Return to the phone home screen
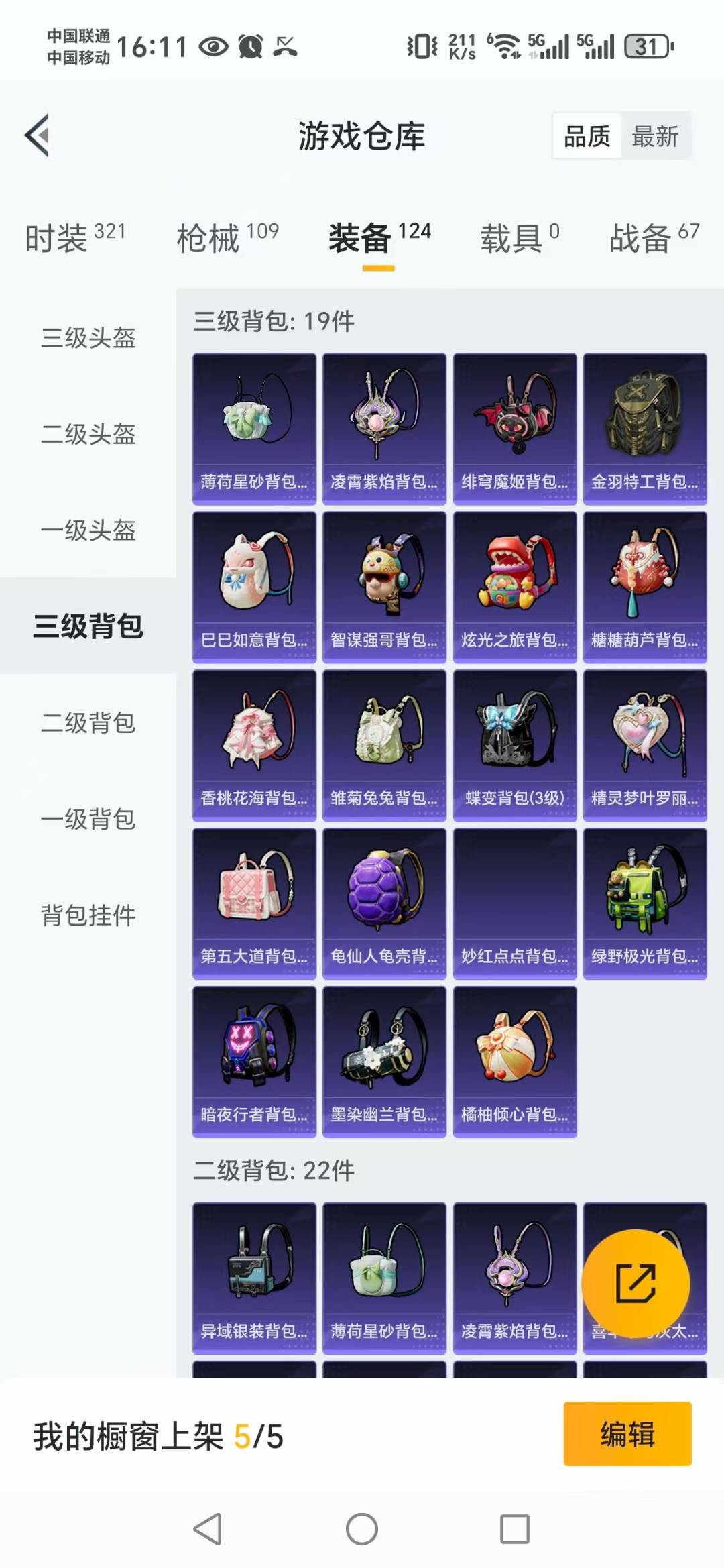Screen dimensions: 724x1568 (362, 1529)
